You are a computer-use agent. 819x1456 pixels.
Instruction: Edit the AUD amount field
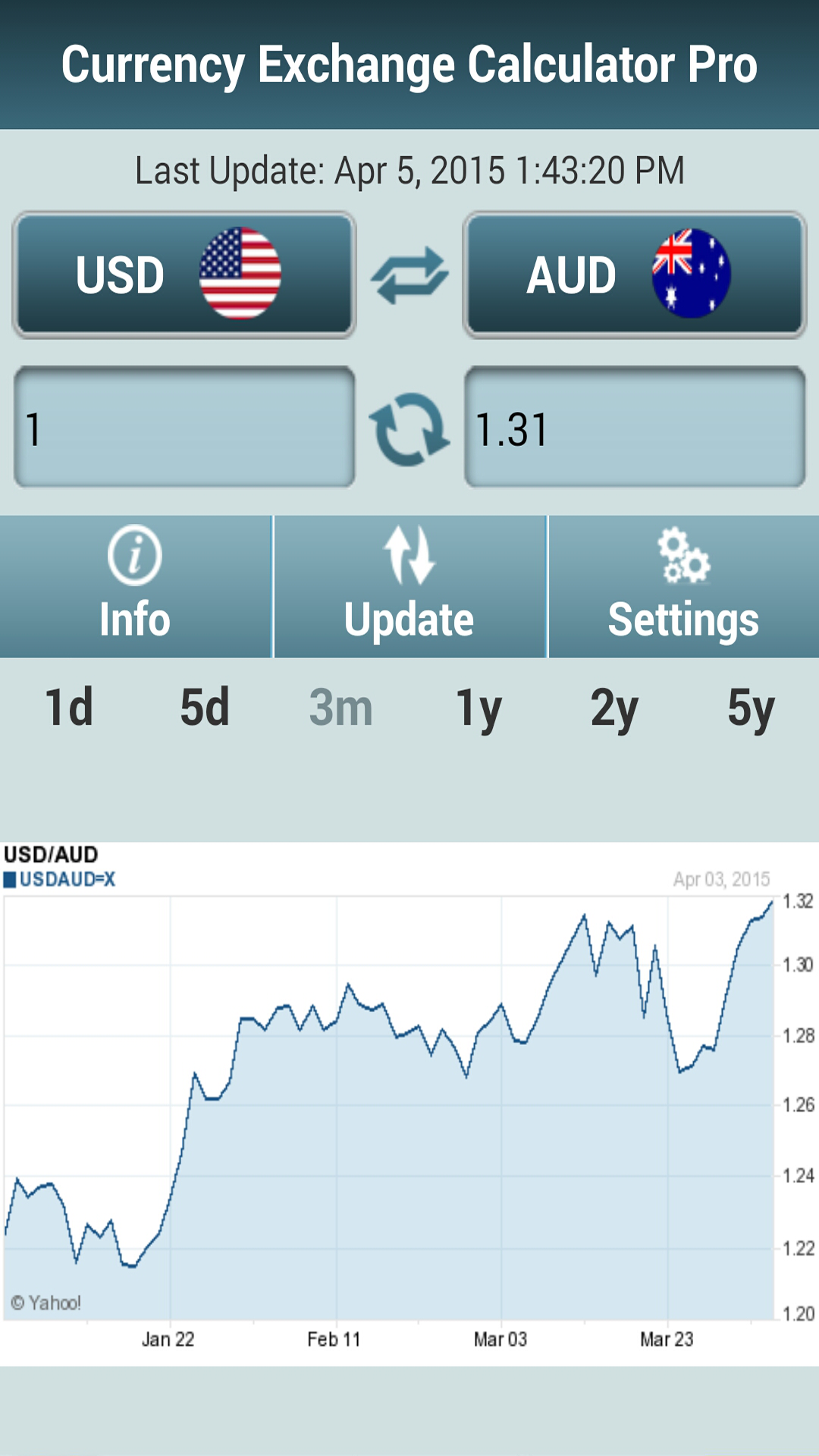coord(634,428)
